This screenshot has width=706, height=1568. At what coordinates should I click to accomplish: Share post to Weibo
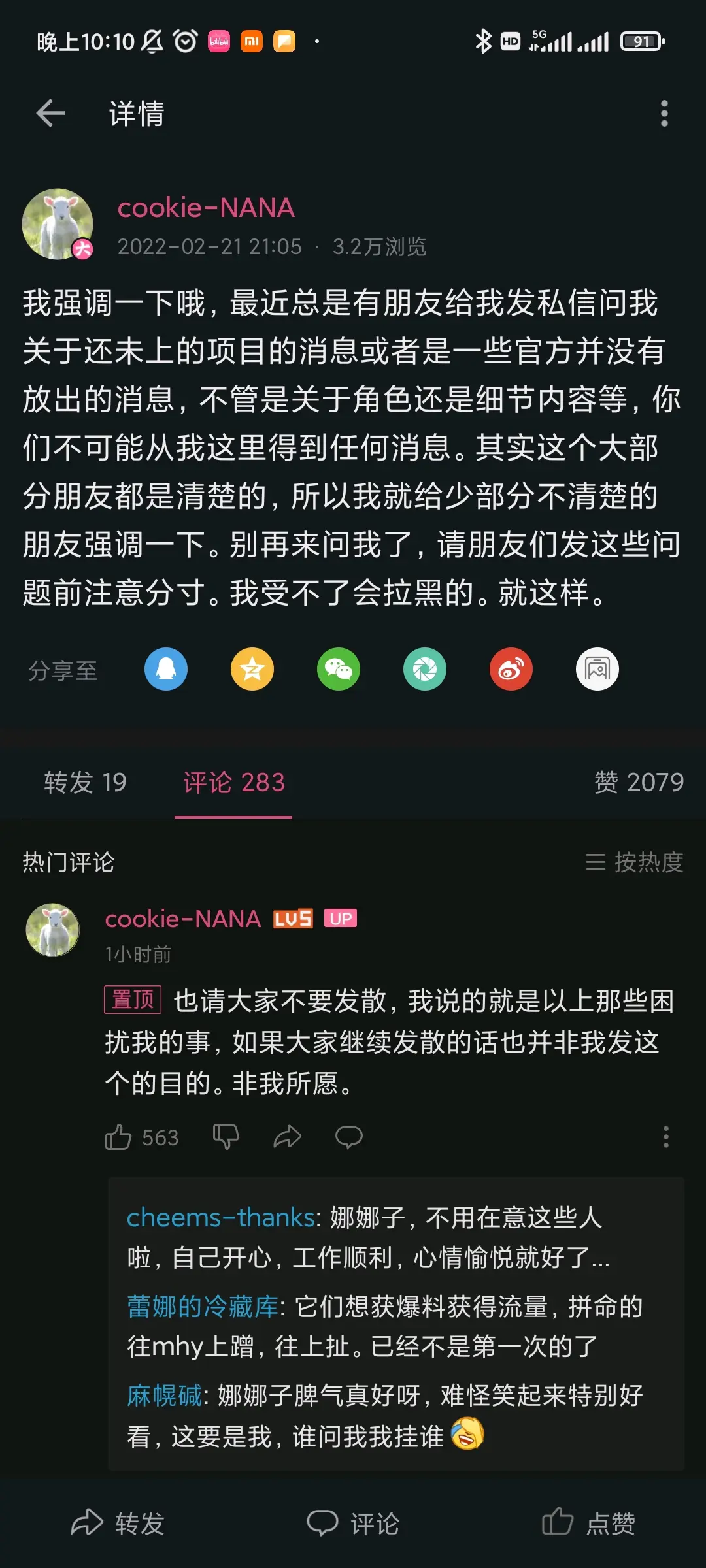coord(511,669)
